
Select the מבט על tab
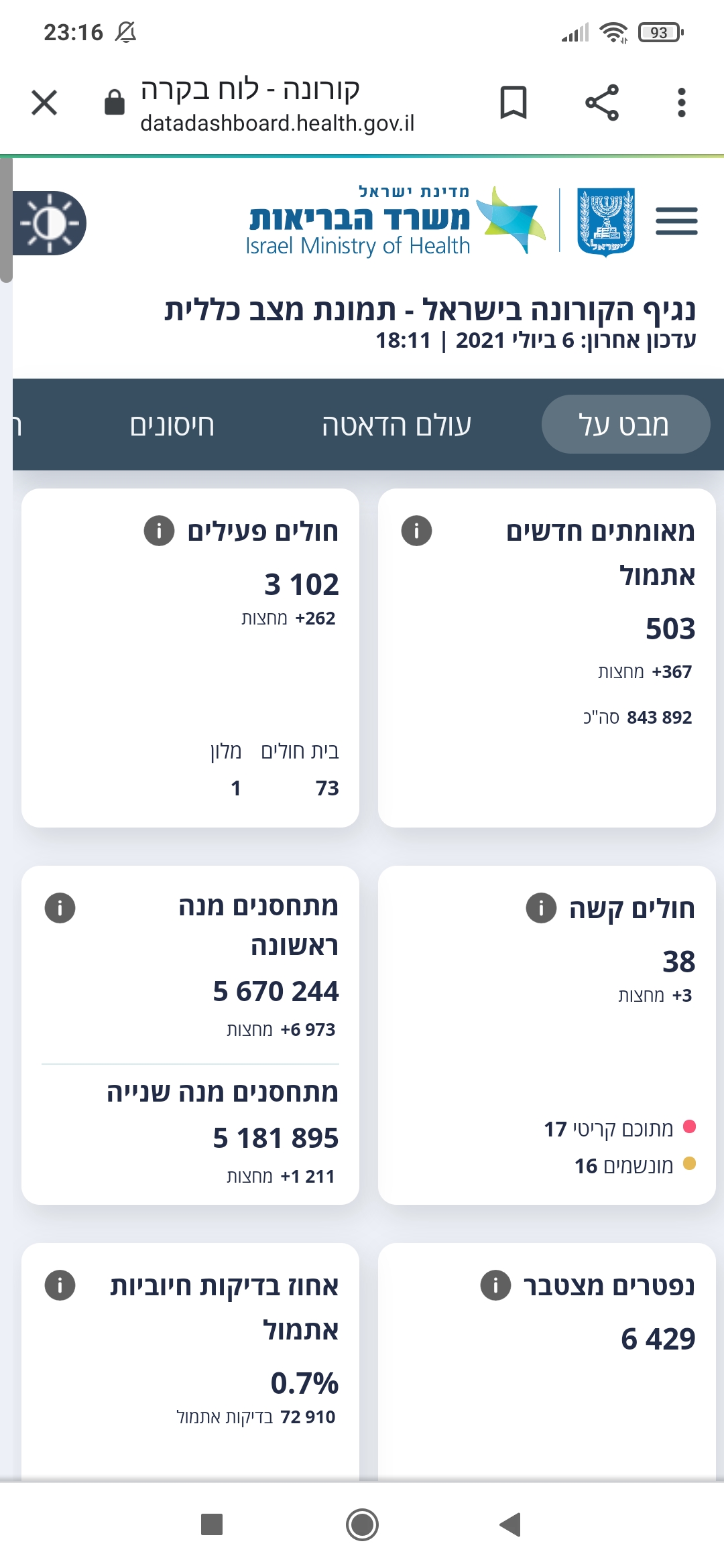[x=625, y=424]
